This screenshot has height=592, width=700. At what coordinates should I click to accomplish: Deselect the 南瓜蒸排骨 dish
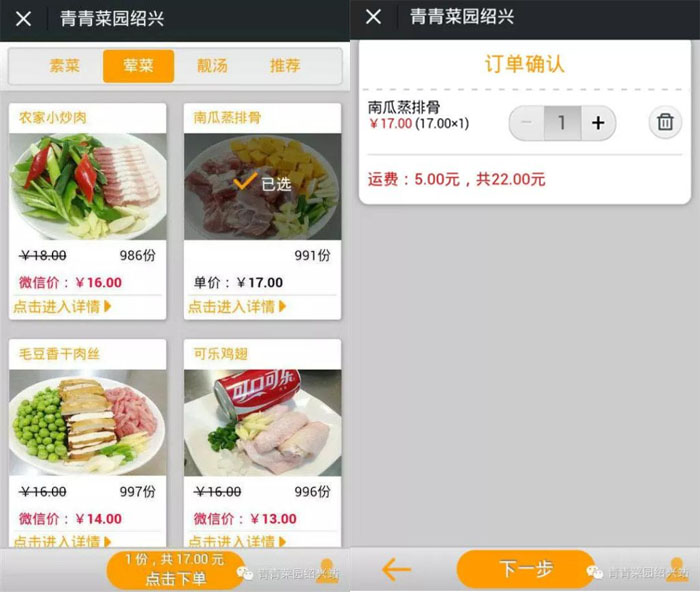pos(262,186)
